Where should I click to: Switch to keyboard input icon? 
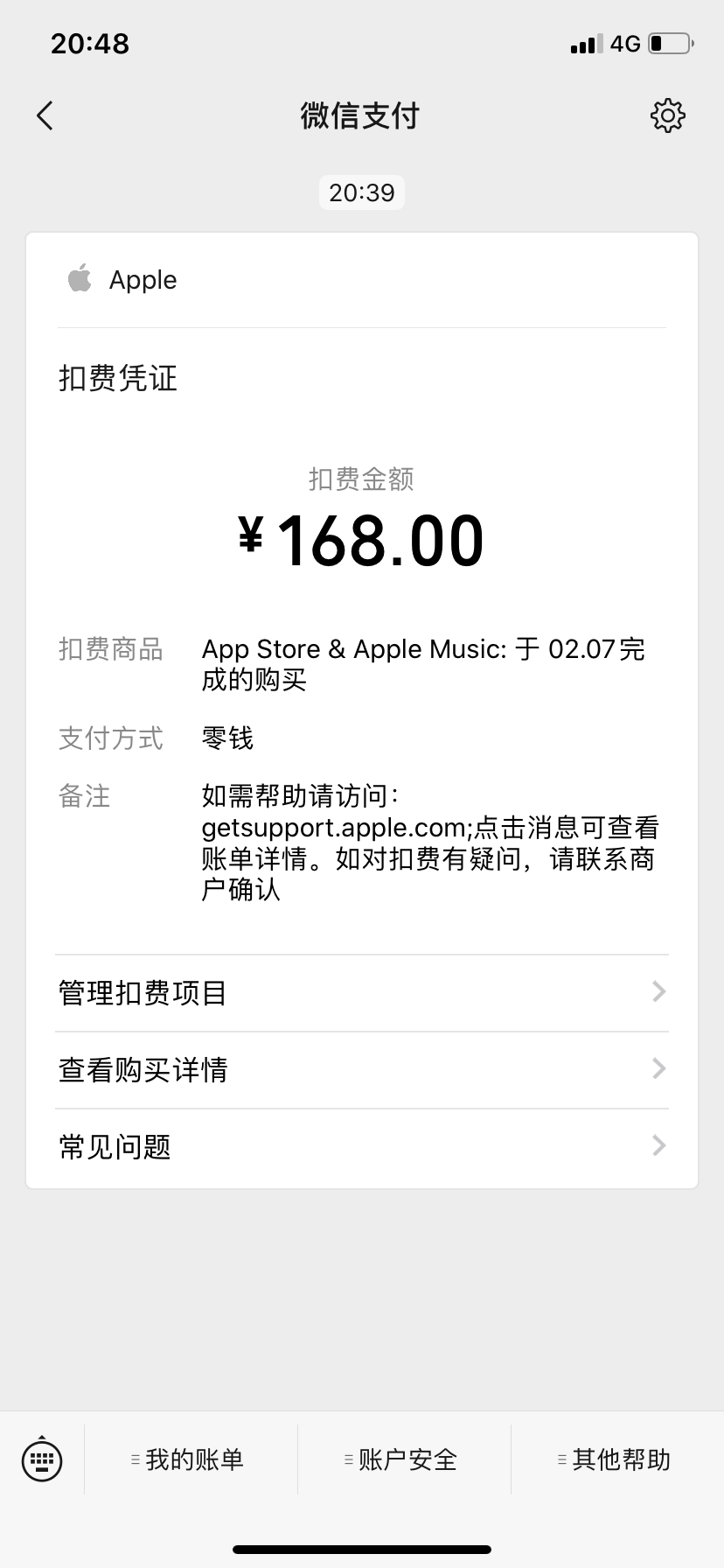(42, 1459)
